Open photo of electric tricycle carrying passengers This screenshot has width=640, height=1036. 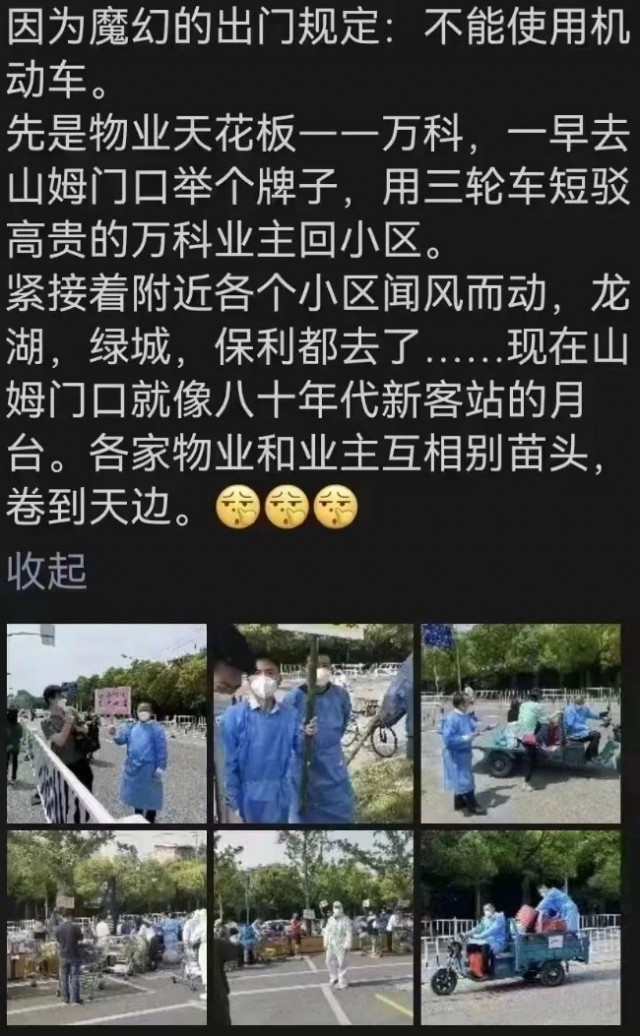[520, 928]
